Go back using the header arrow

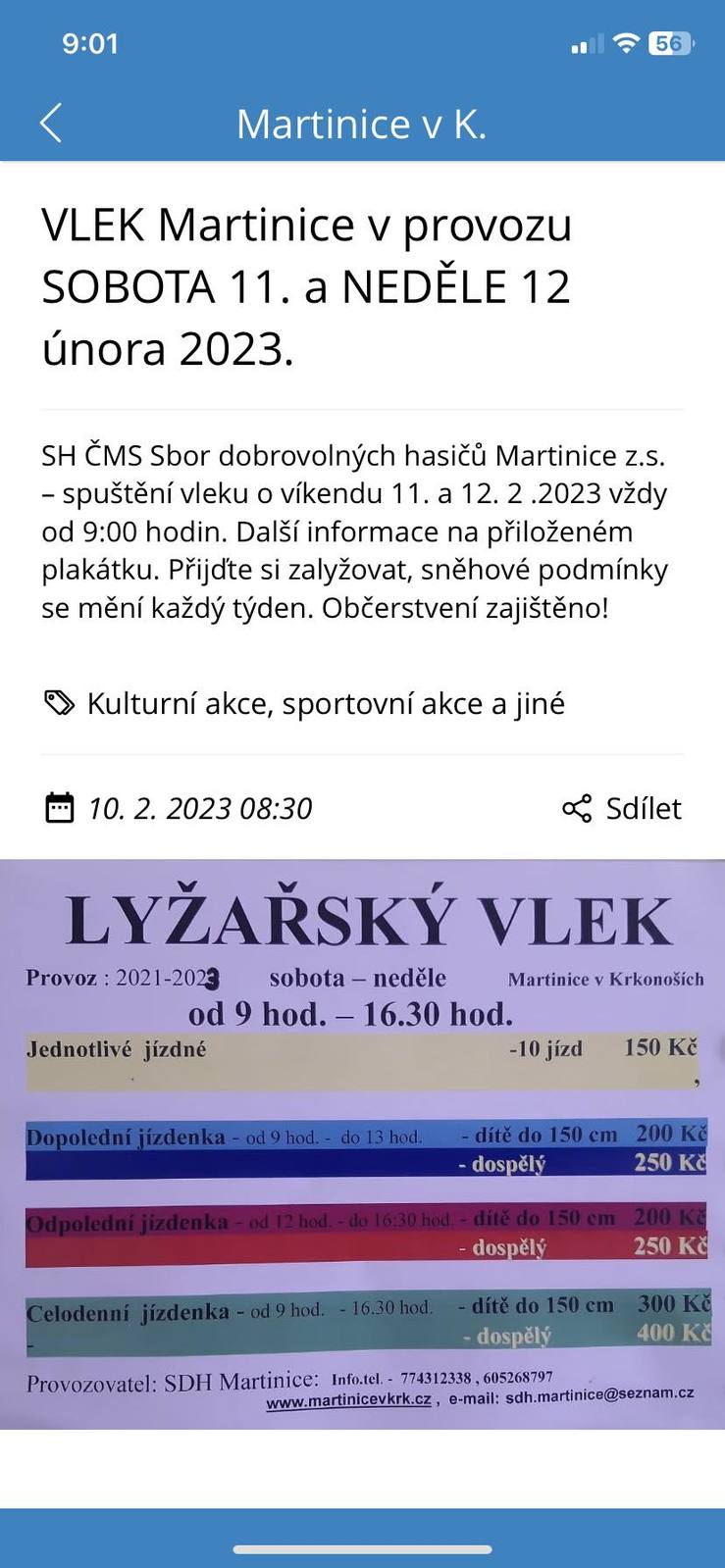[x=51, y=124]
